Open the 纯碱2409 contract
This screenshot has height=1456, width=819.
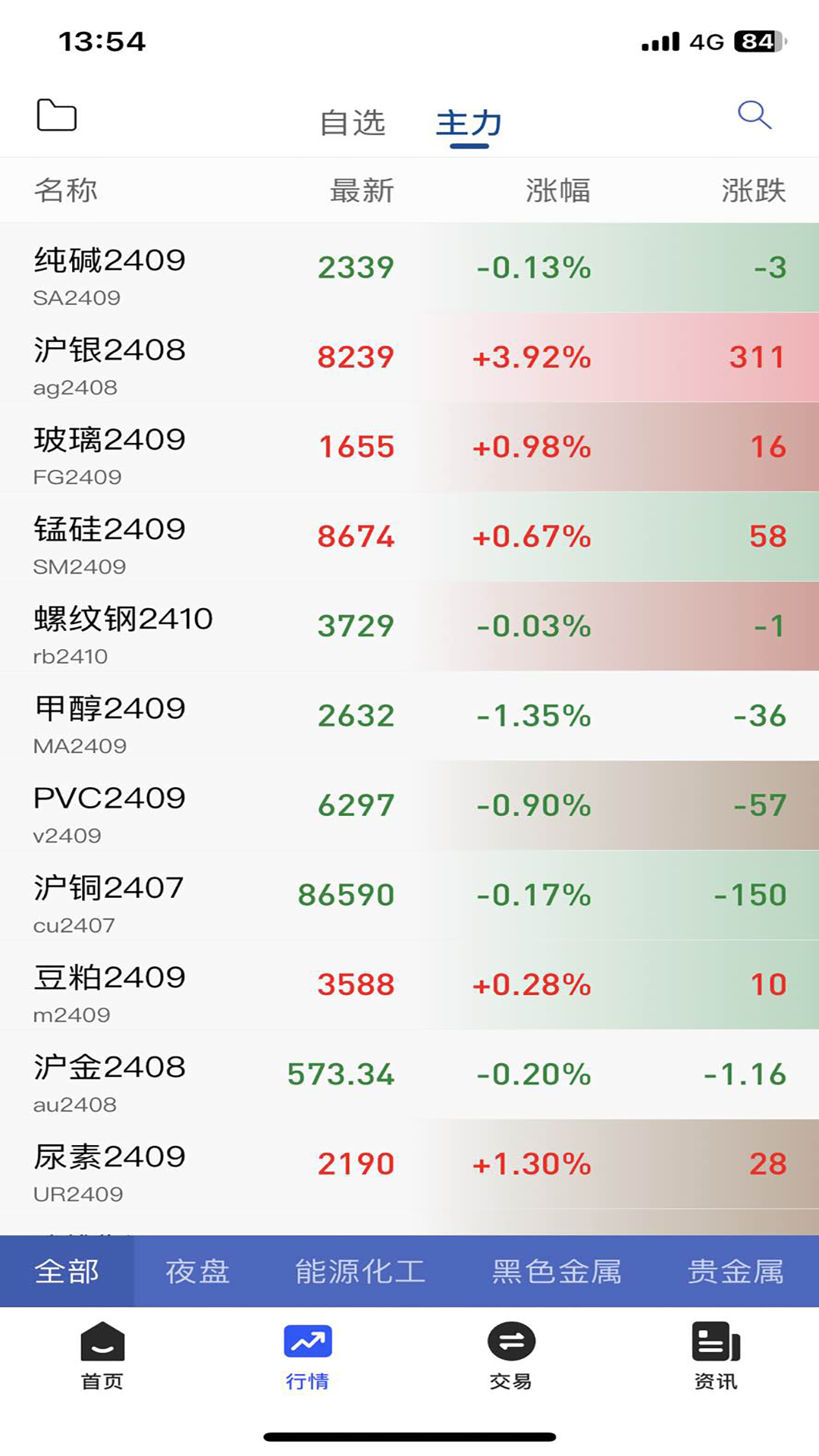tap(409, 268)
